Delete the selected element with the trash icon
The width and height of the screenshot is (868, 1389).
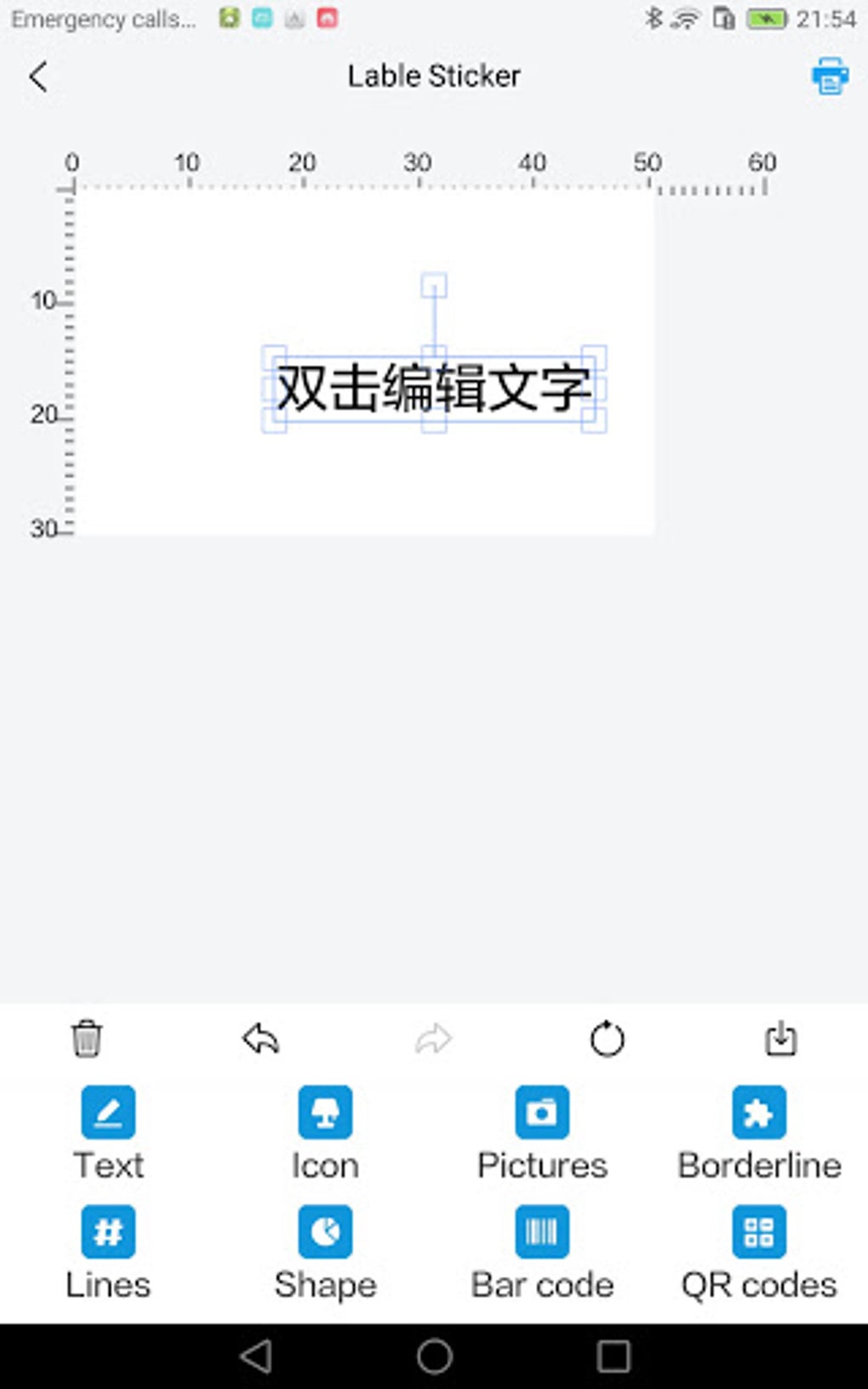pos(87,1038)
